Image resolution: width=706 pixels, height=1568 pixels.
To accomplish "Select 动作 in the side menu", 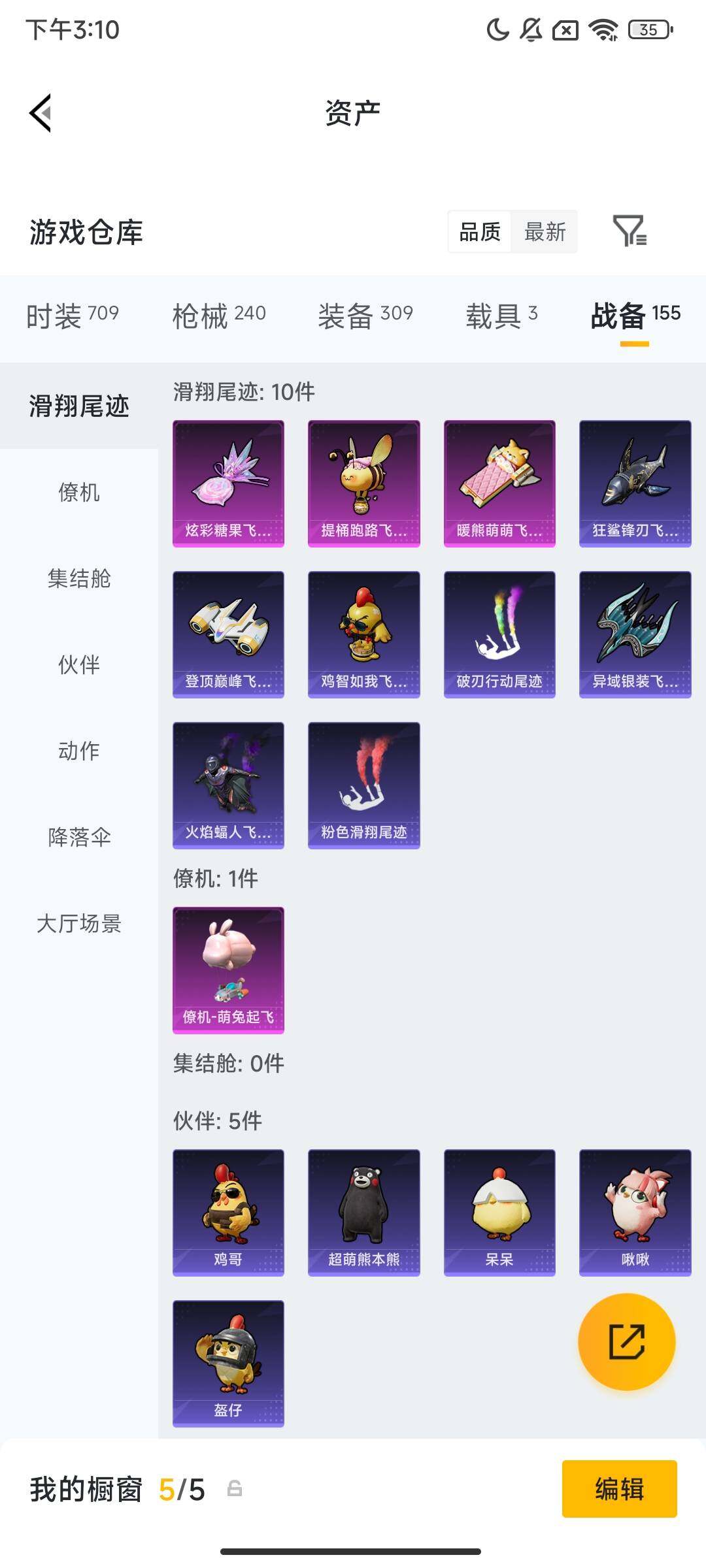I will pyautogui.click(x=79, y=751).
